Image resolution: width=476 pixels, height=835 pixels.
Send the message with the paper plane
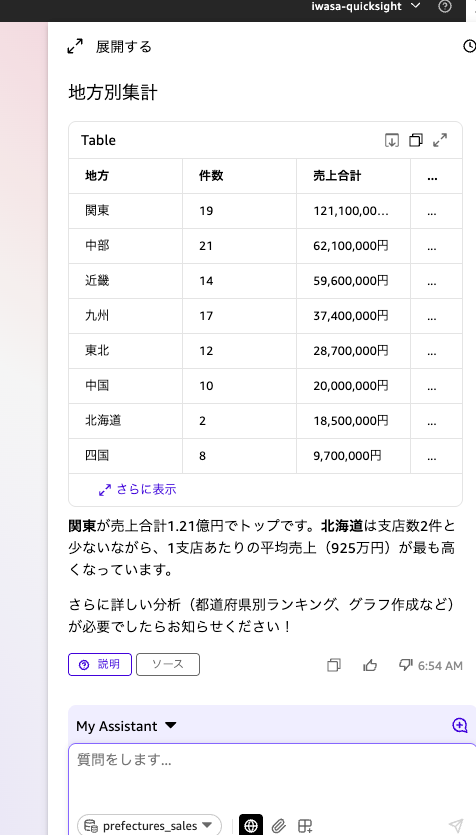click(456, 826)
